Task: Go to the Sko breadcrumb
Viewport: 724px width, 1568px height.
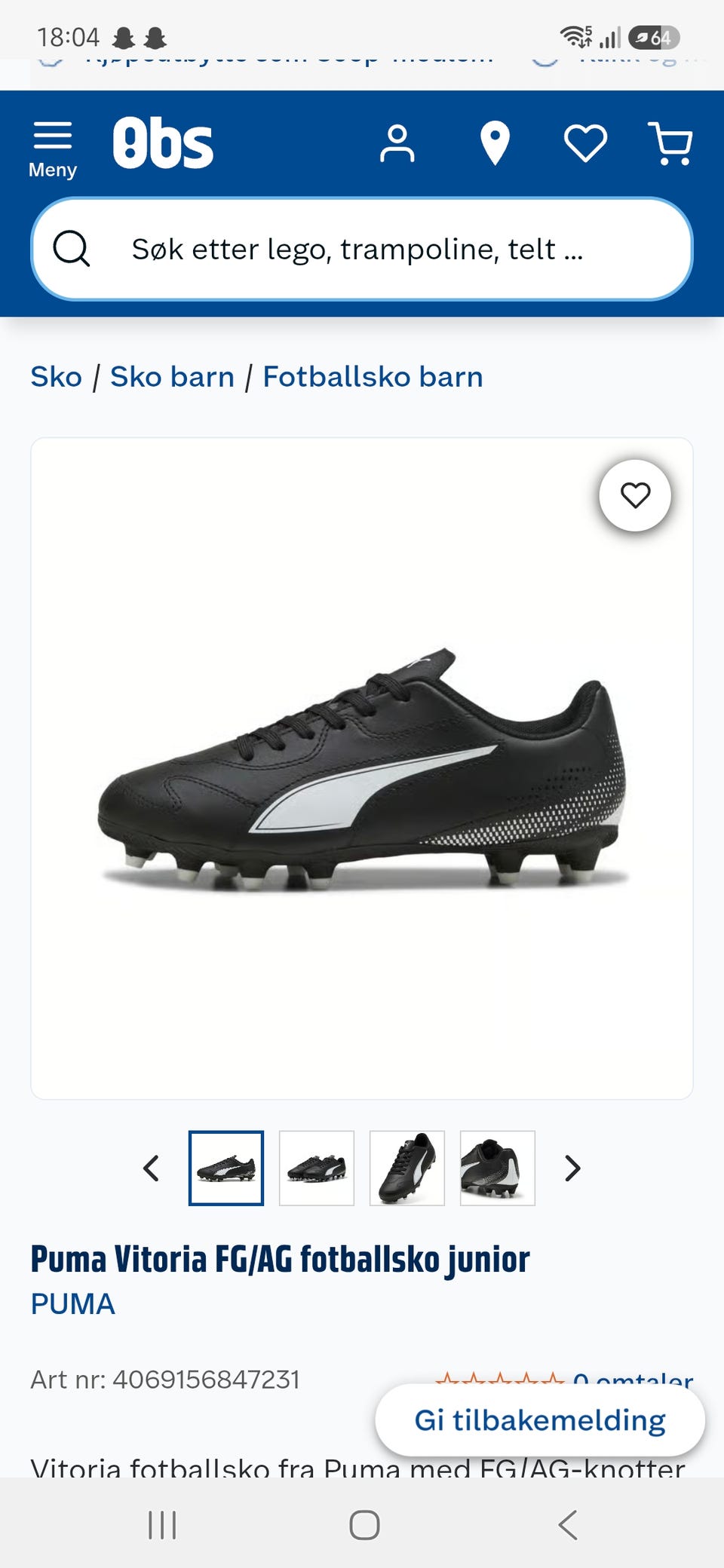Action: tap(56, 377)
